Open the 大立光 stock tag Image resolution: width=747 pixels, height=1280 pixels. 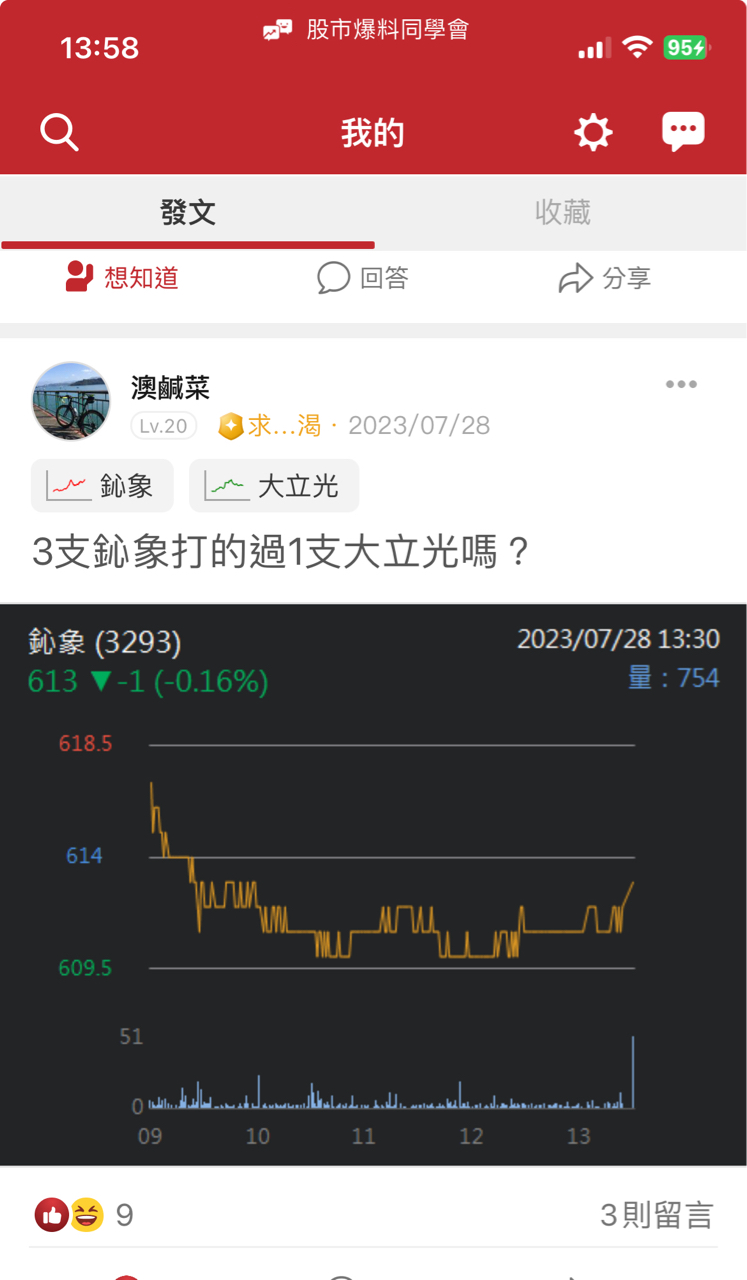pos(273,486)
